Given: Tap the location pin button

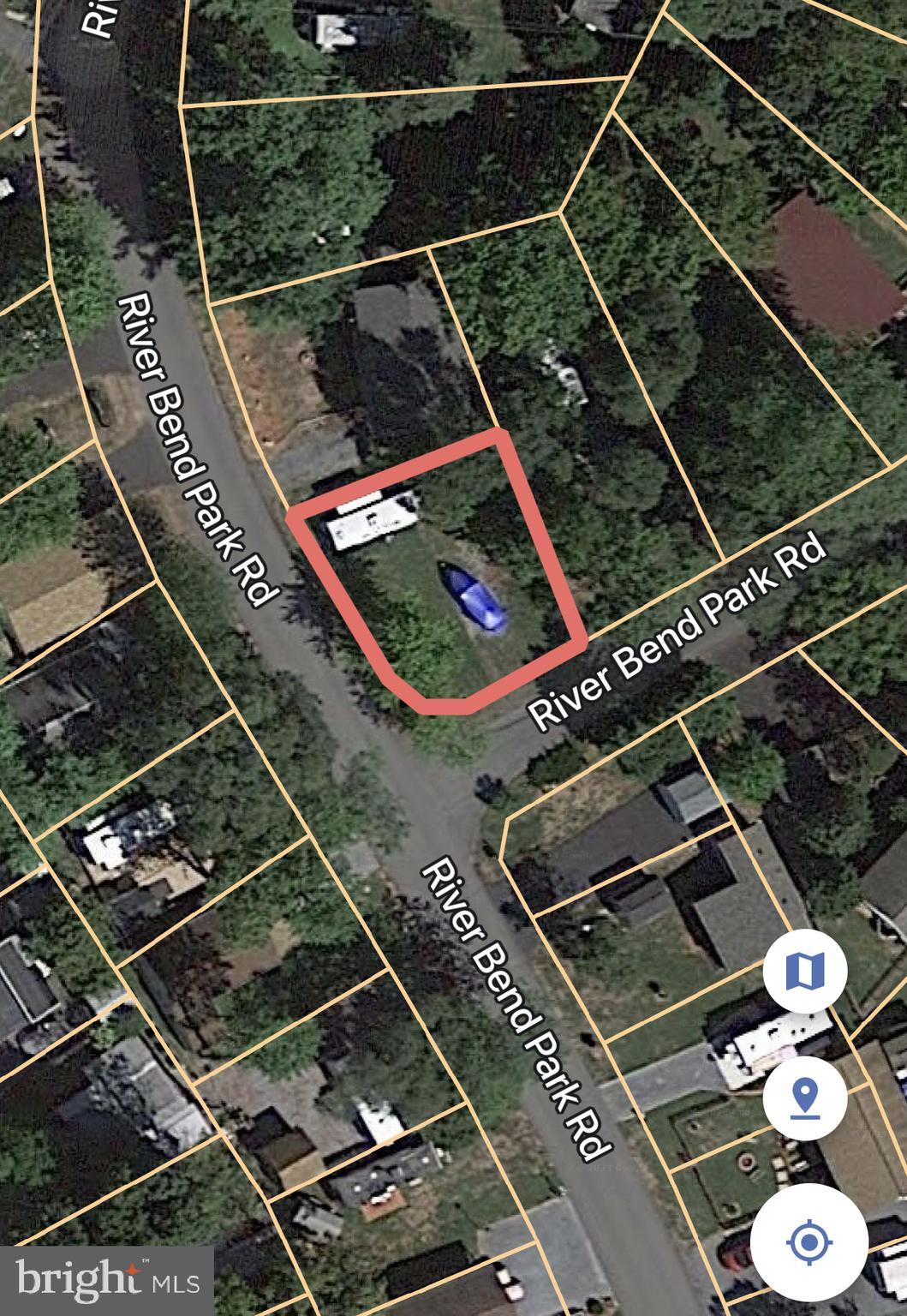Looking at the screenshot, I should point(805,1098).
